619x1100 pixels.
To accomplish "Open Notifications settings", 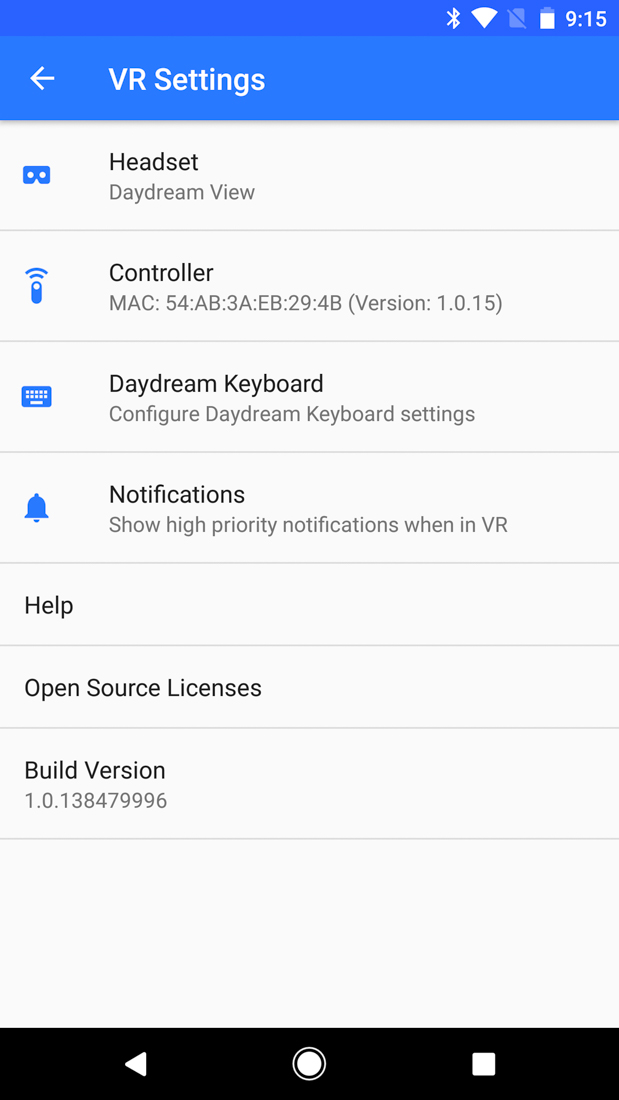I will click(x=309, y=508).
